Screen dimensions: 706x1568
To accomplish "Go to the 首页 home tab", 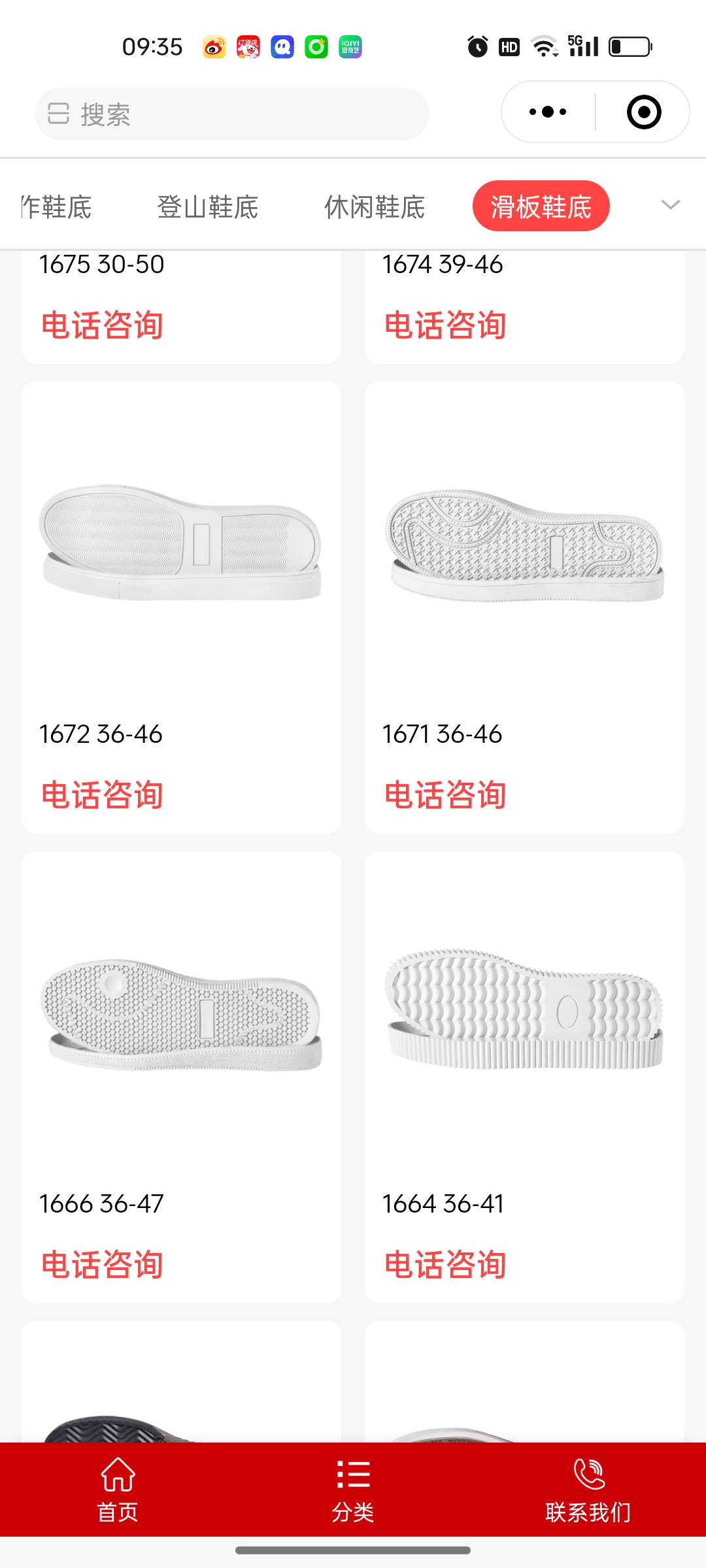I will (118, 1489).
